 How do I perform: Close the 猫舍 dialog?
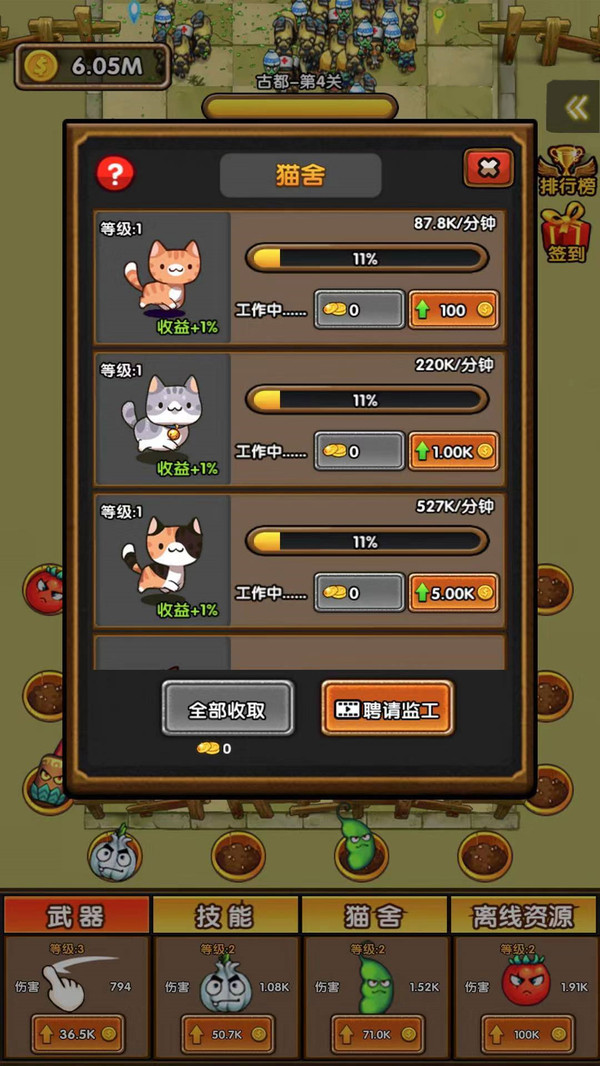[488, 169]
